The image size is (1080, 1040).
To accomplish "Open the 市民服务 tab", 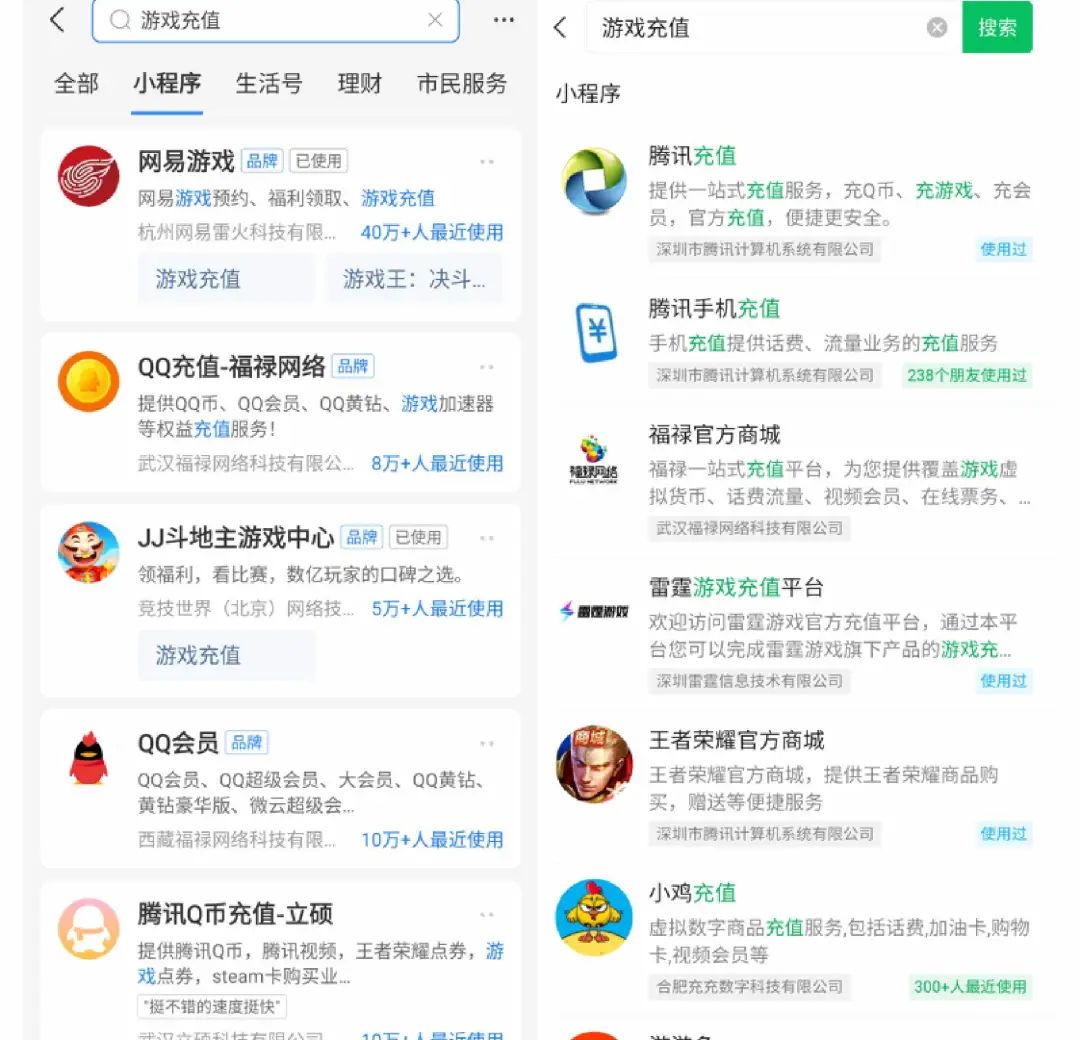I will click(x=461, y=84).
